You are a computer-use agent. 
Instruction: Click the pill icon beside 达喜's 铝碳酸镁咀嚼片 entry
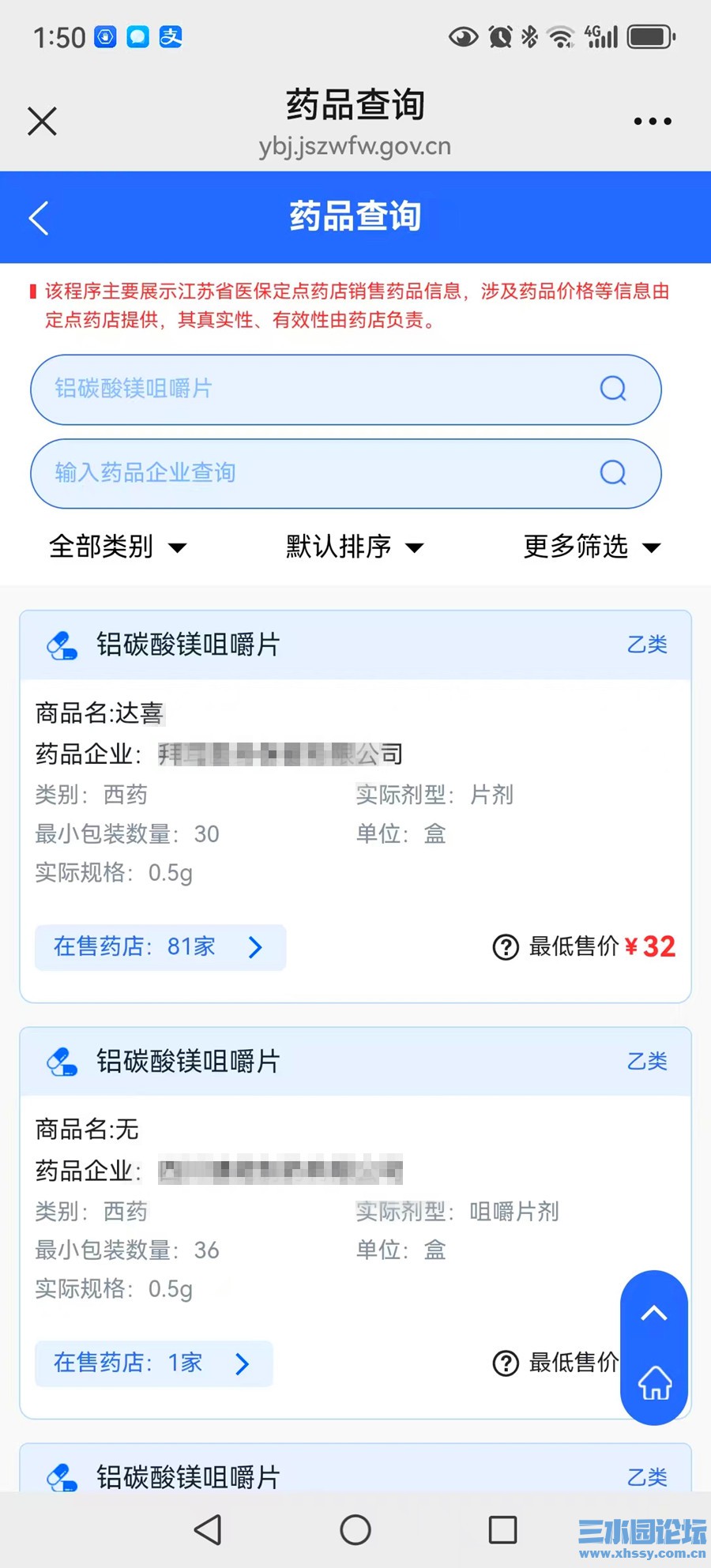(62, 645)
